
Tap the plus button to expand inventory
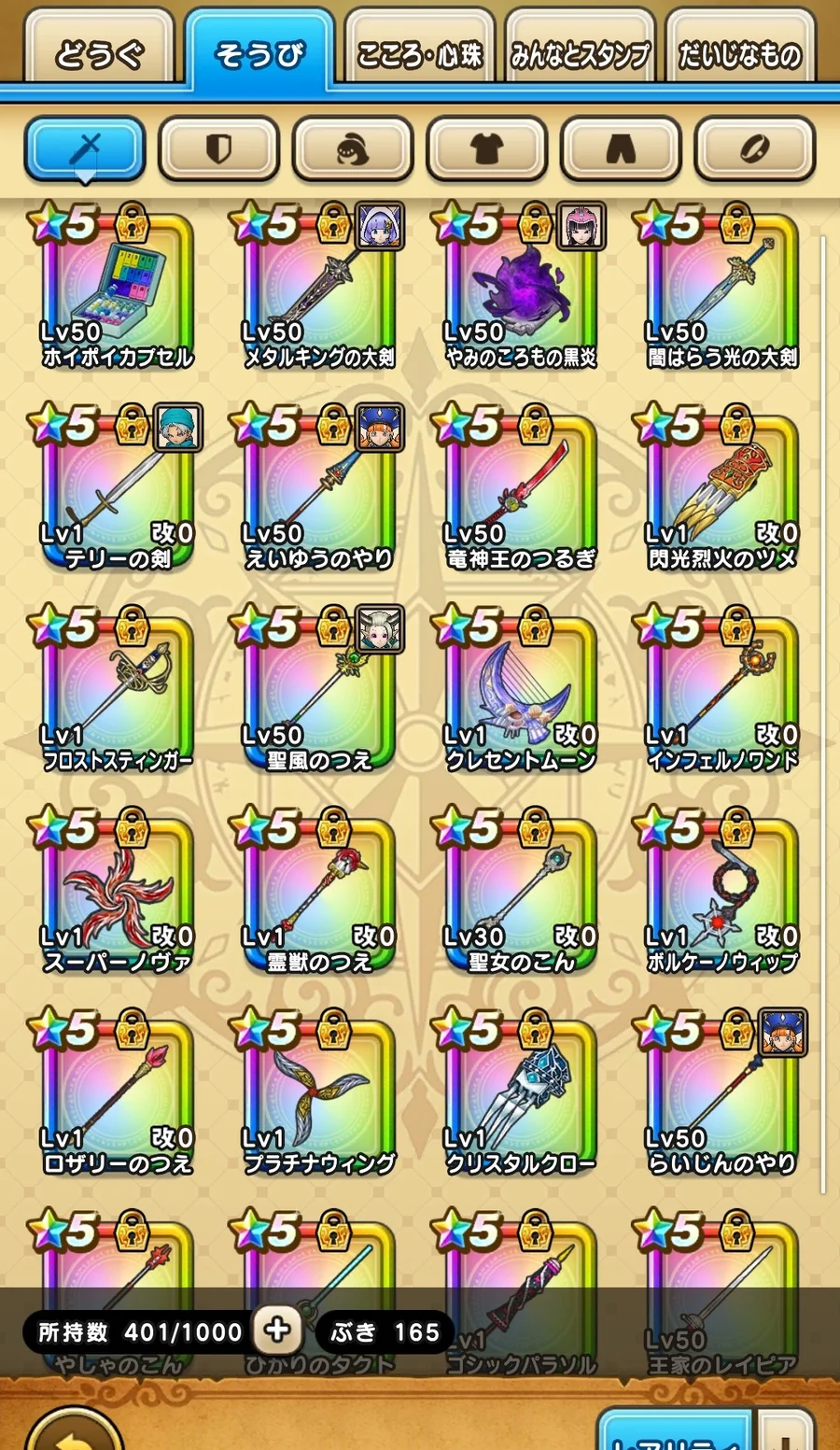click(x=277, y=1330)
